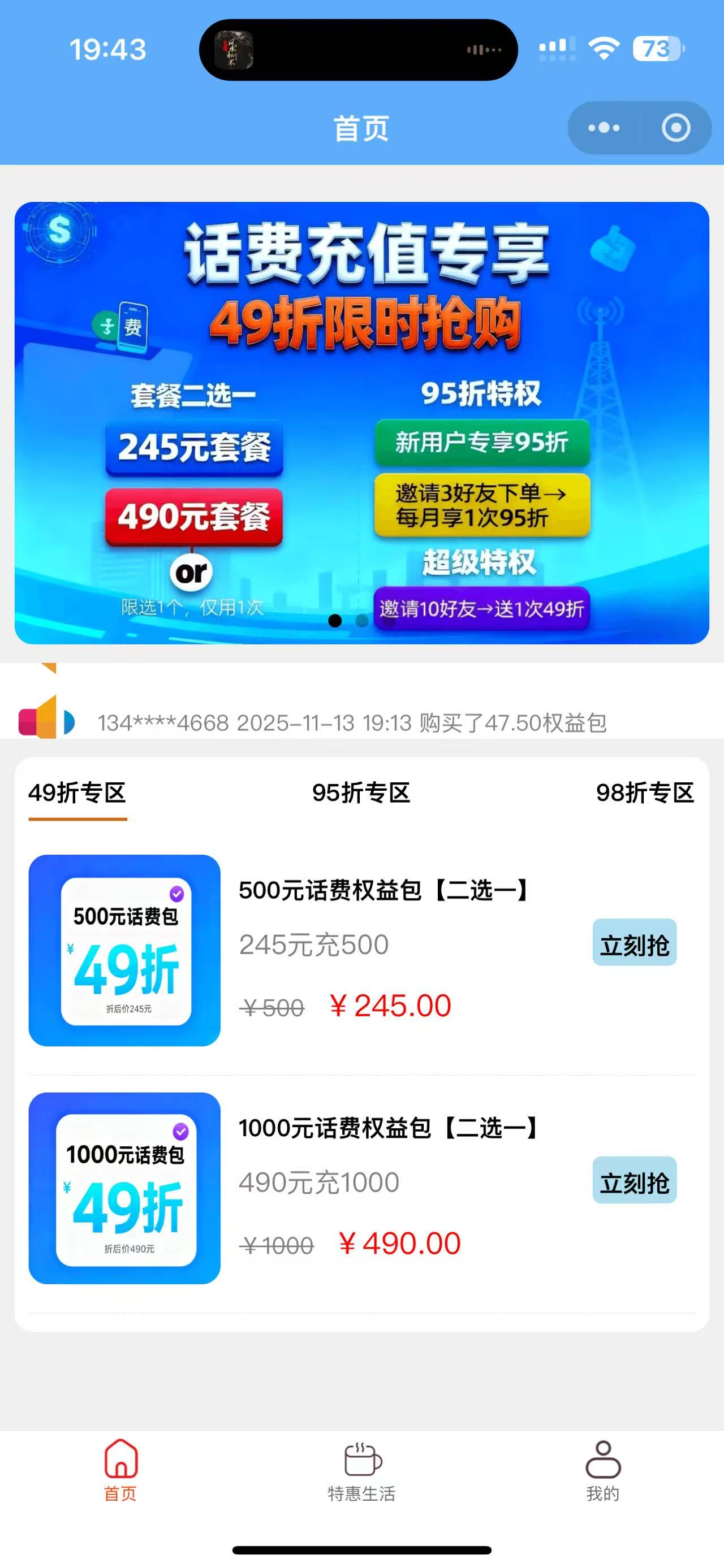Open the 500元话费包 product image
This screenshot has height=1568, width=724.
(125, 950)
